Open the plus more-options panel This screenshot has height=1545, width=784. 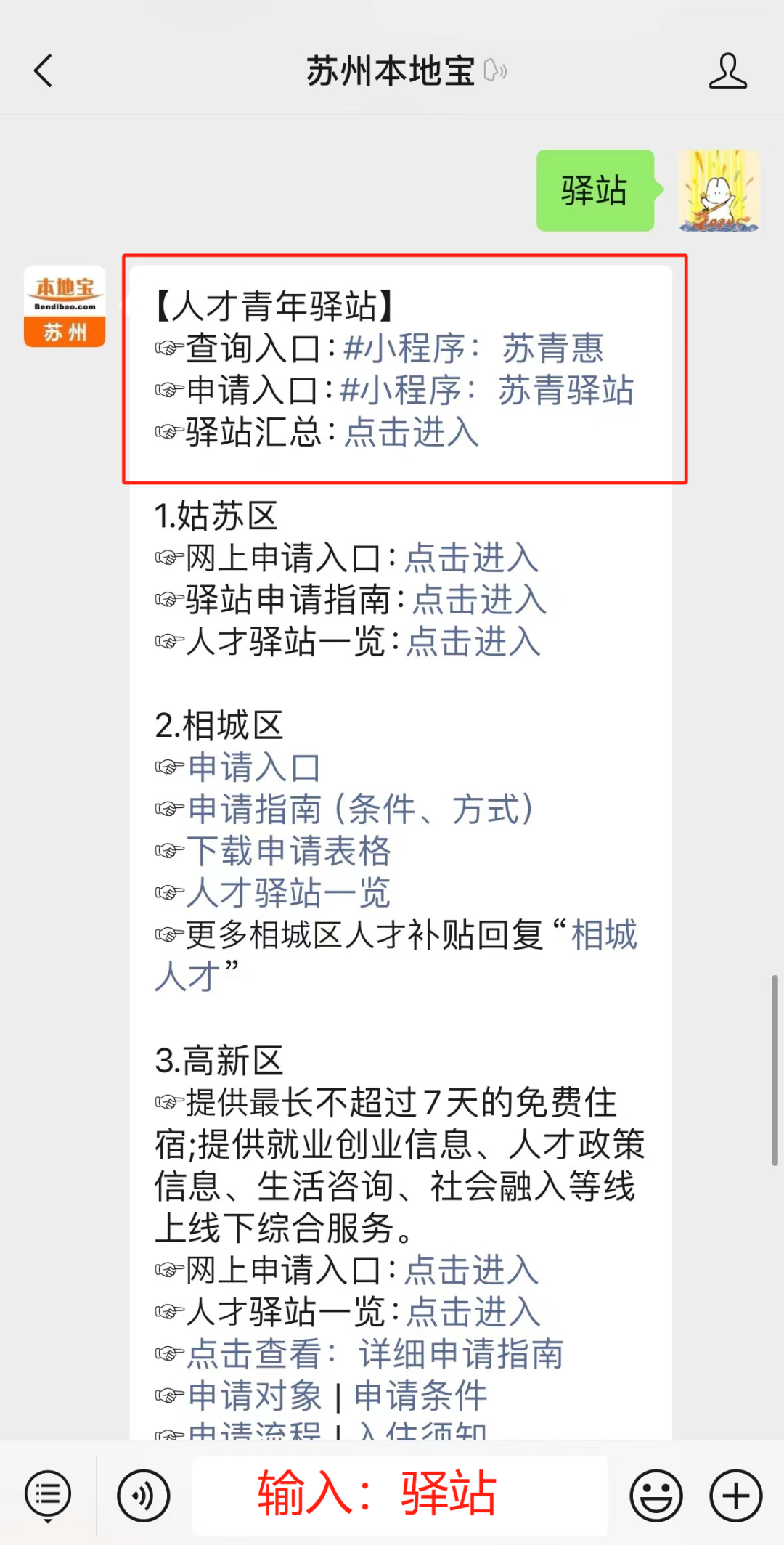[x=735, y=1496]
